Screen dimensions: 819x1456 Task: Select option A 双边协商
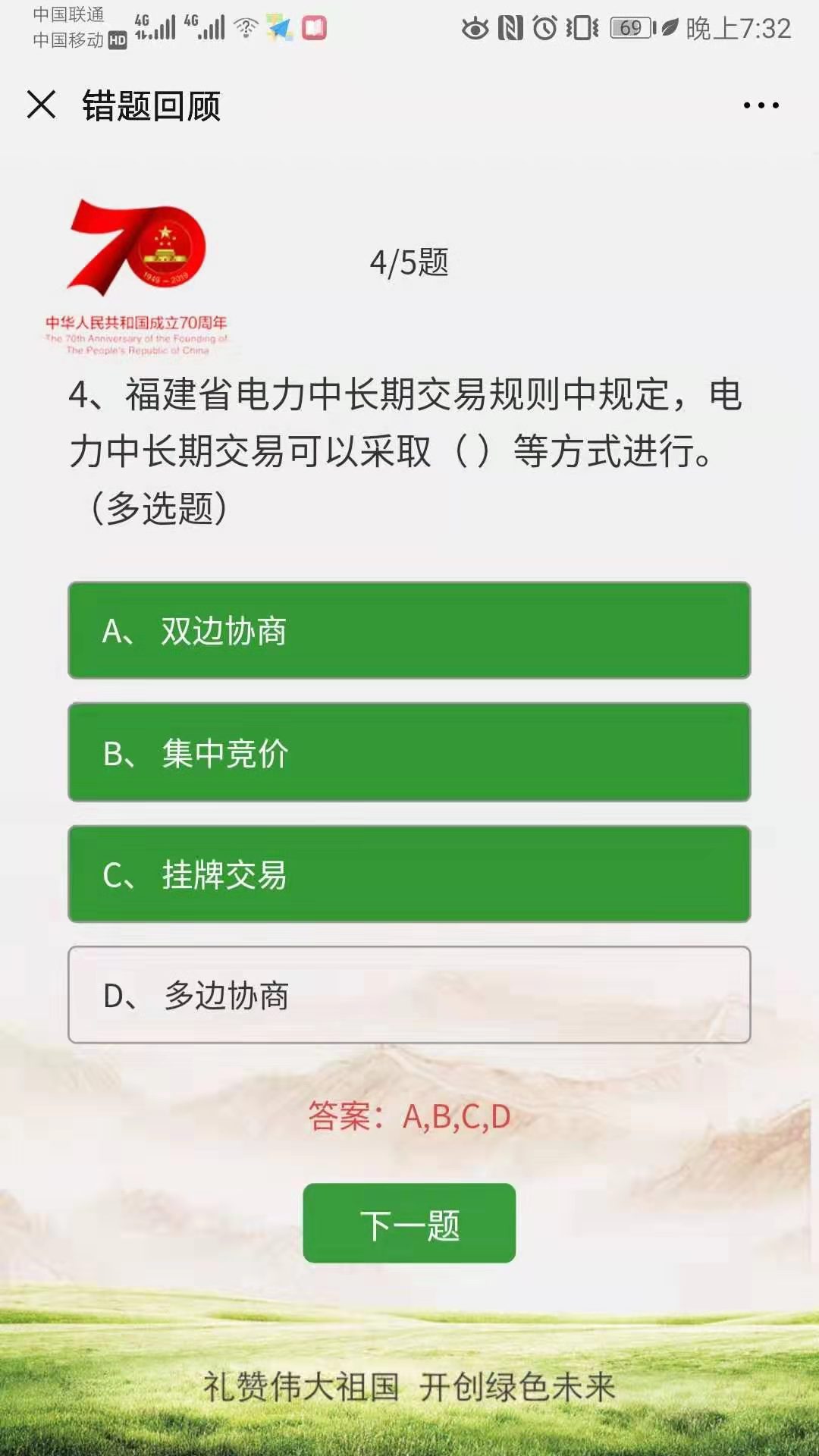click(x=409, y=630)
